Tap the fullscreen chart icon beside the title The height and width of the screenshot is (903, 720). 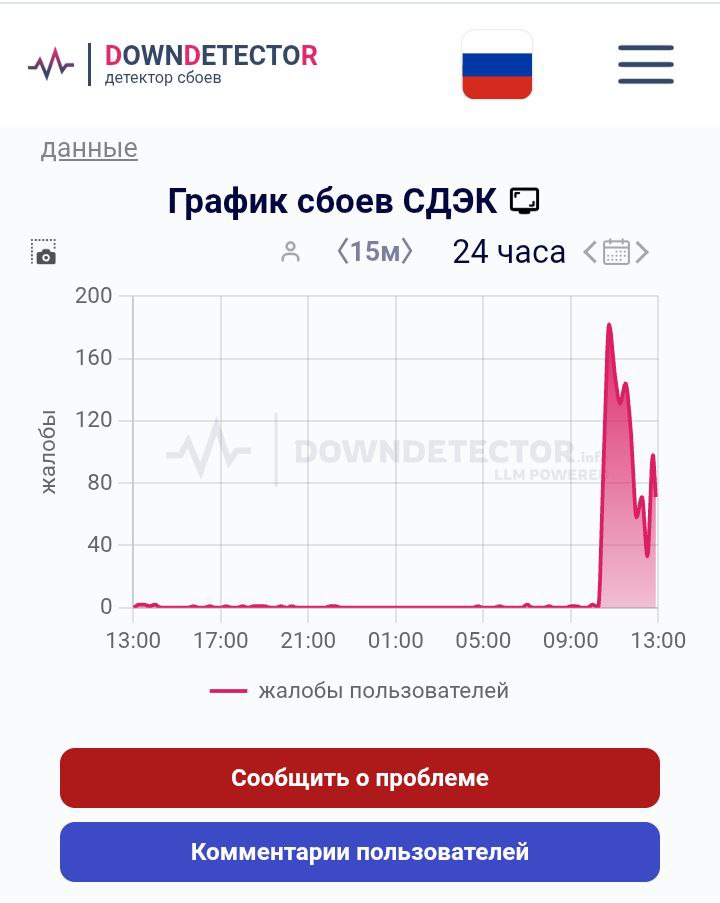point(525,201)
